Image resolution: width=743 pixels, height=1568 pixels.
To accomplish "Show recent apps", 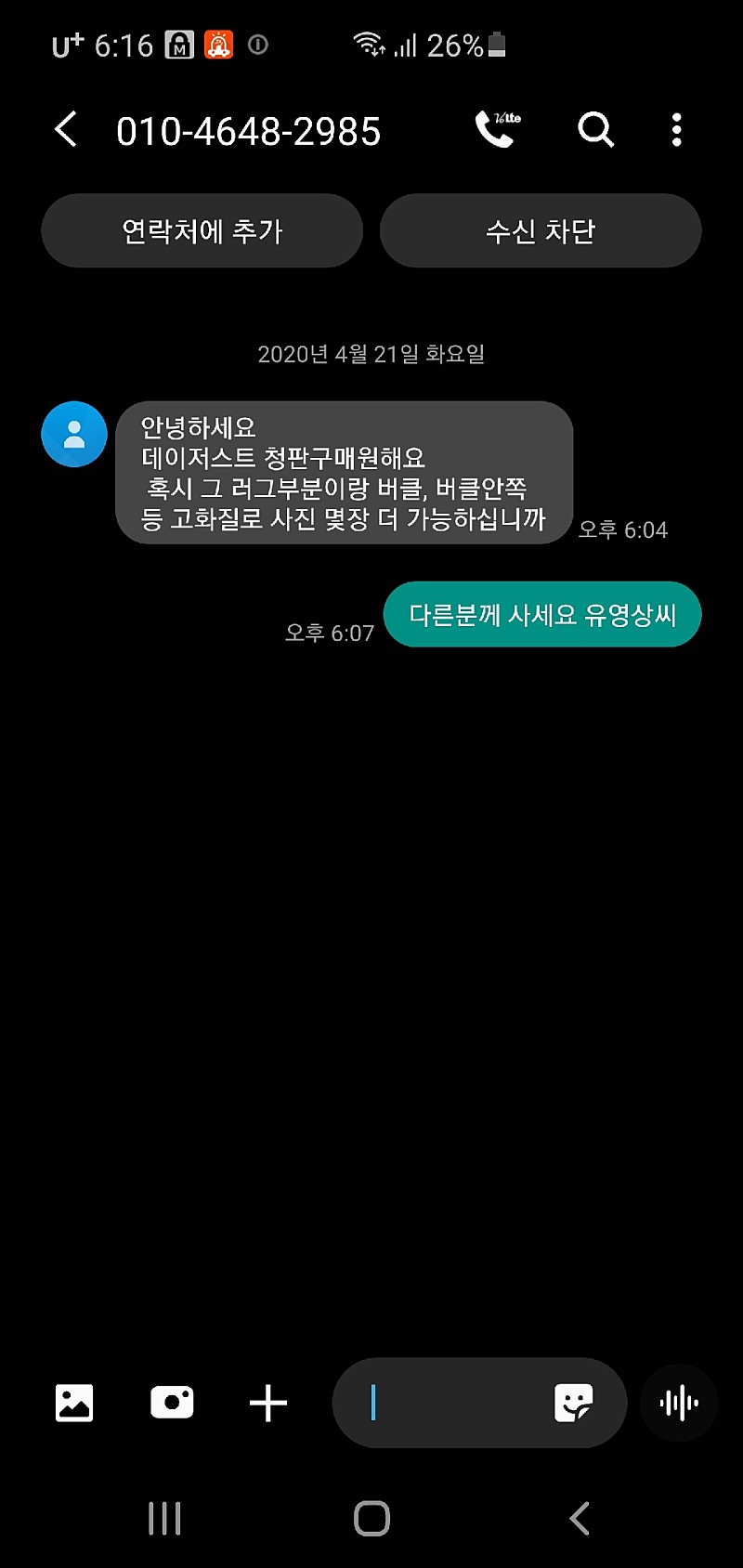I will [164, 1519].
